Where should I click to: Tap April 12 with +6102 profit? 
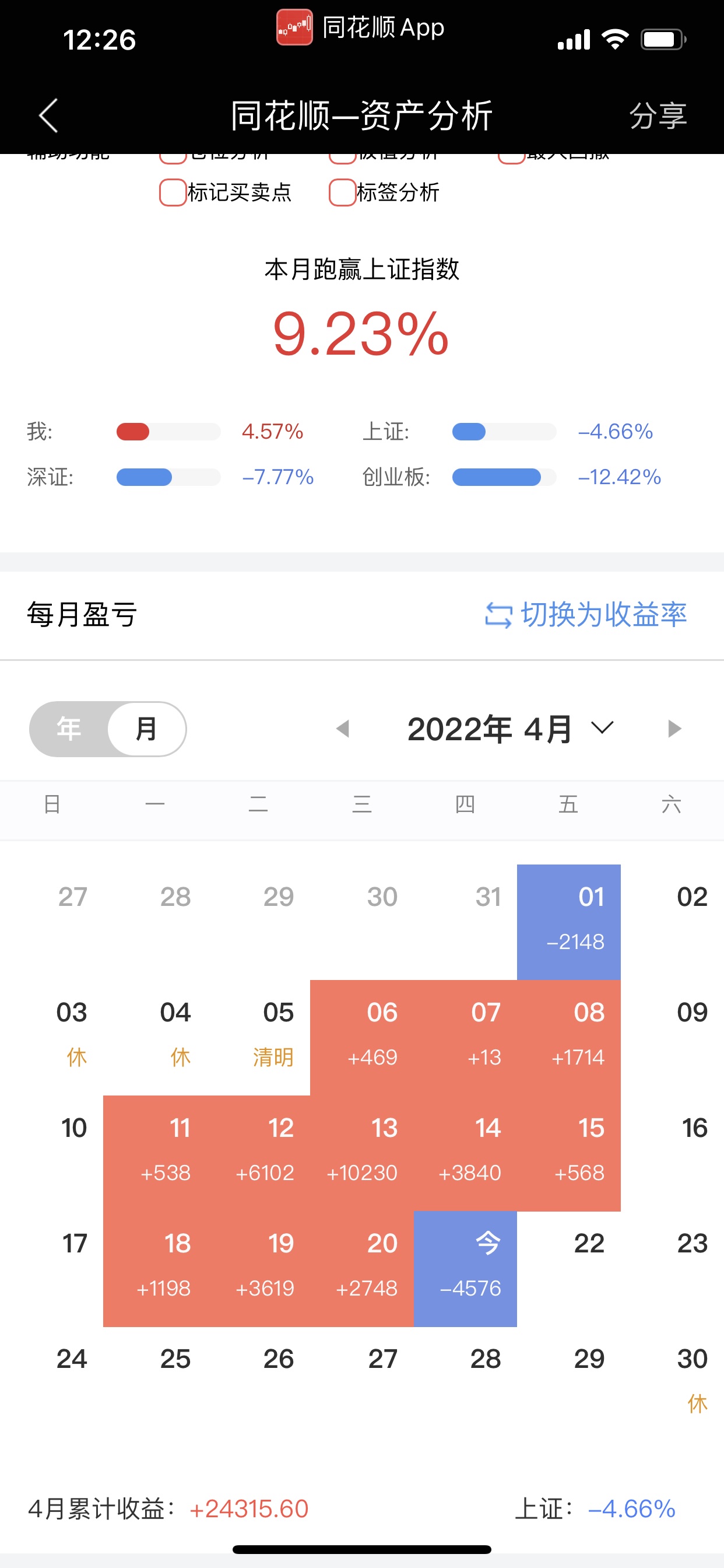click(x=259, y=1153)
